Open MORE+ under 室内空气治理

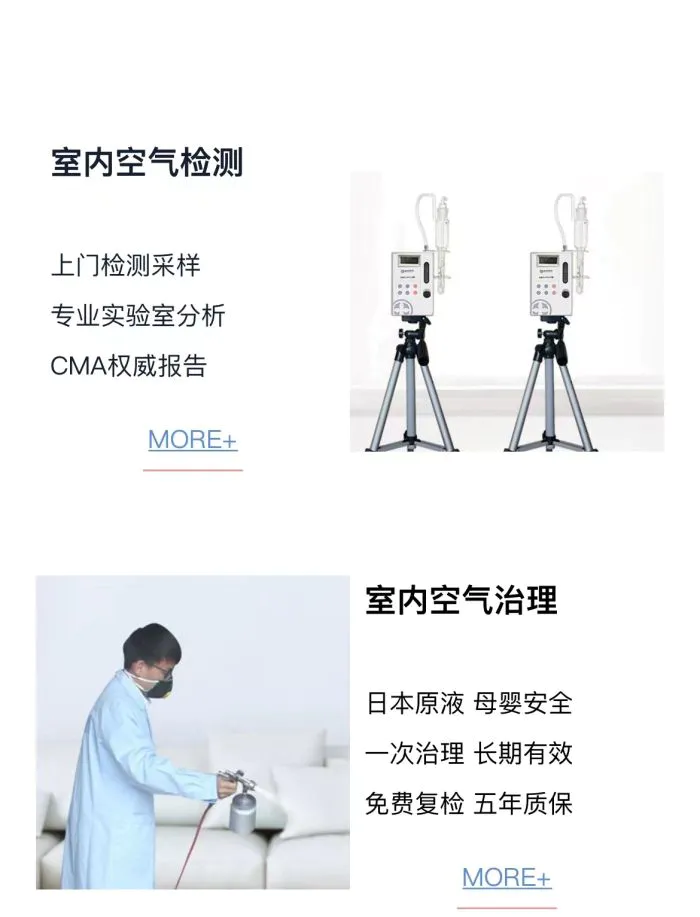pyautogui.click(x=506, y=878)
